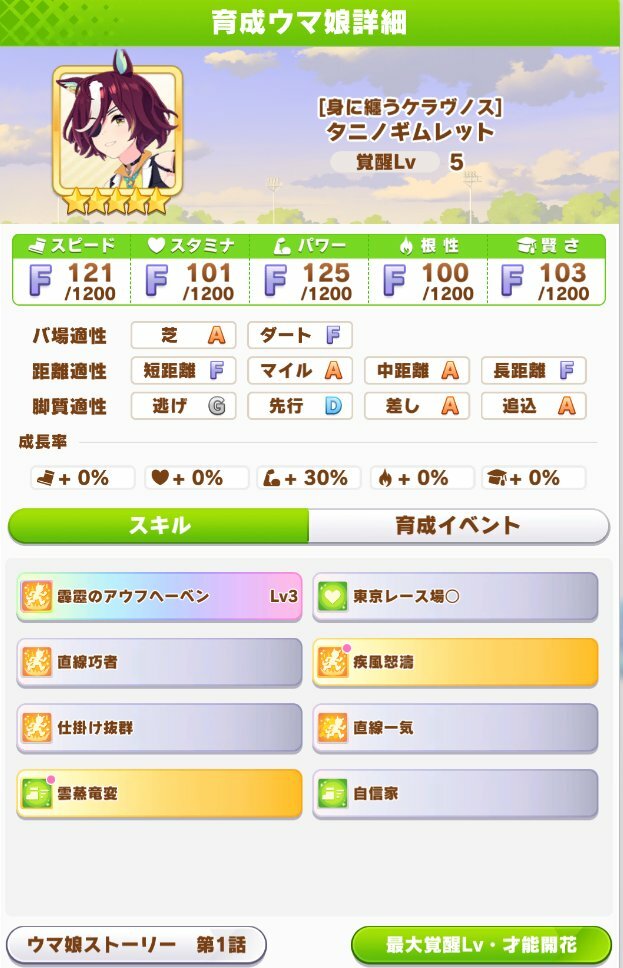Select the スキル tab

pyautogui.click(x=159, y=526)
